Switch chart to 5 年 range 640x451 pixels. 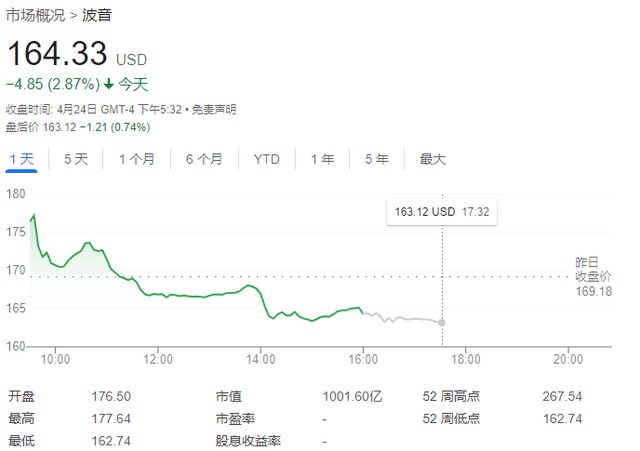click(x=376, y=159)
